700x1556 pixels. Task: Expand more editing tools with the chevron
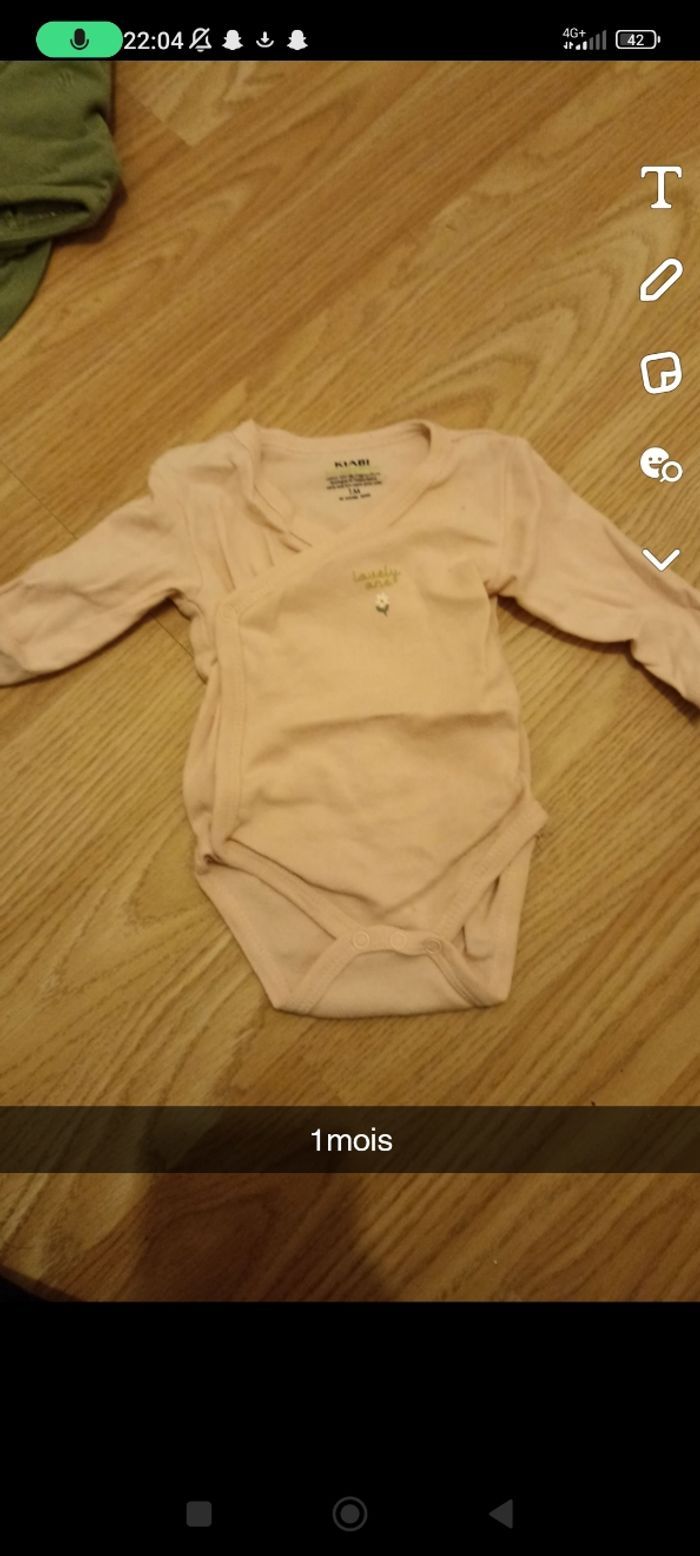point(660,558)
